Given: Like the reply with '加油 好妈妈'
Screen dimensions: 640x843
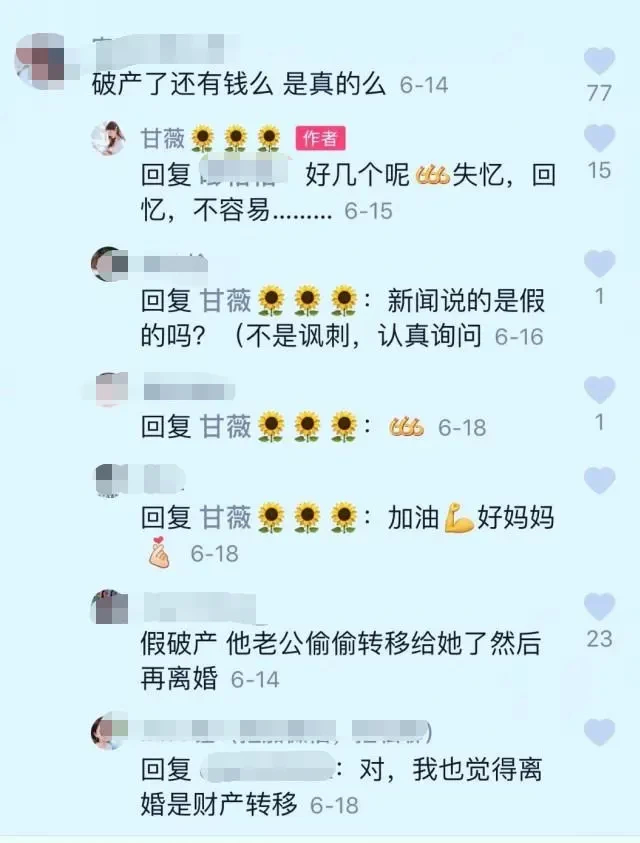Looking at the screenshot, I should tap(599, 481).
